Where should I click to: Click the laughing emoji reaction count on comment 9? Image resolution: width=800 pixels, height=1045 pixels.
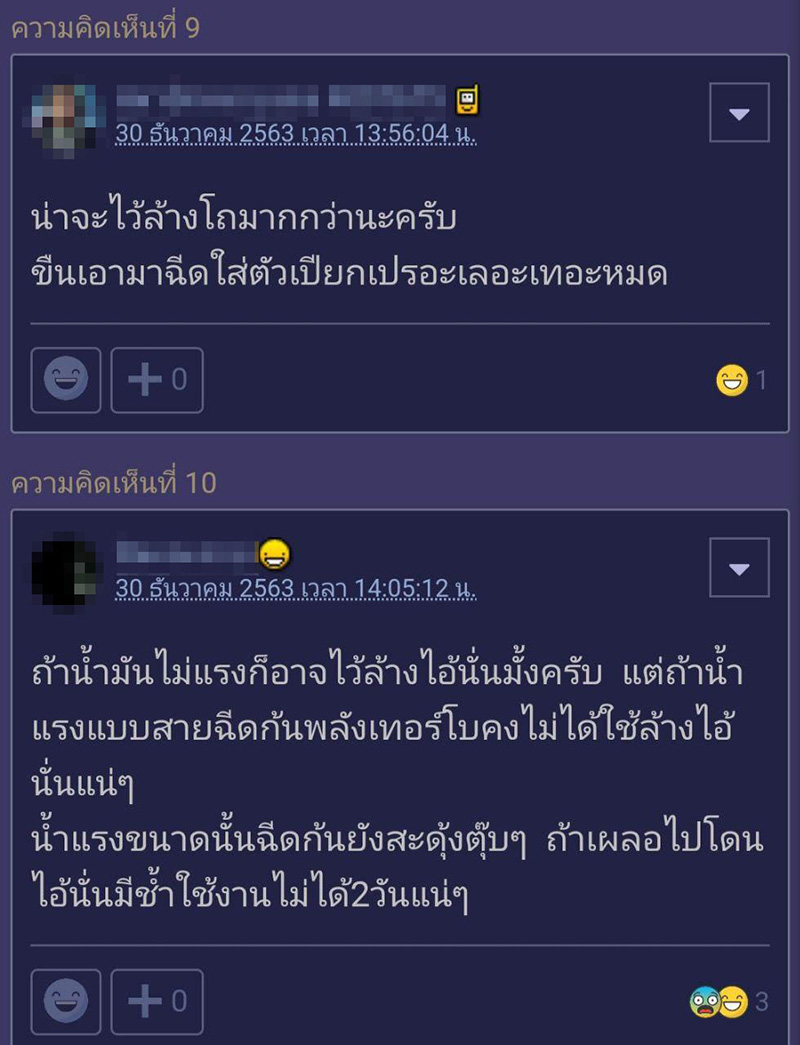pyautogui.click(x=733, y=378)
